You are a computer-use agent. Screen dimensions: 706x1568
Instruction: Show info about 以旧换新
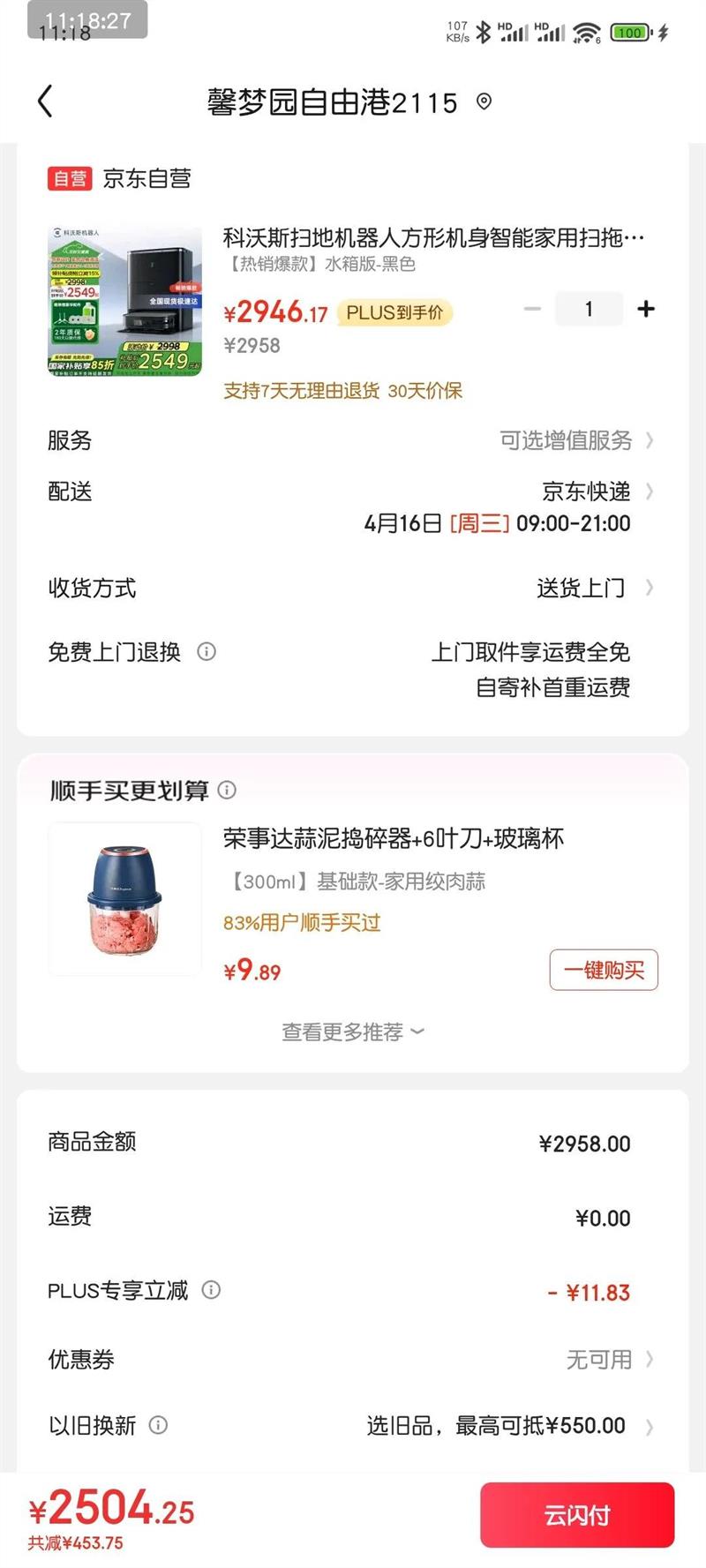[x=158, y=1425]
